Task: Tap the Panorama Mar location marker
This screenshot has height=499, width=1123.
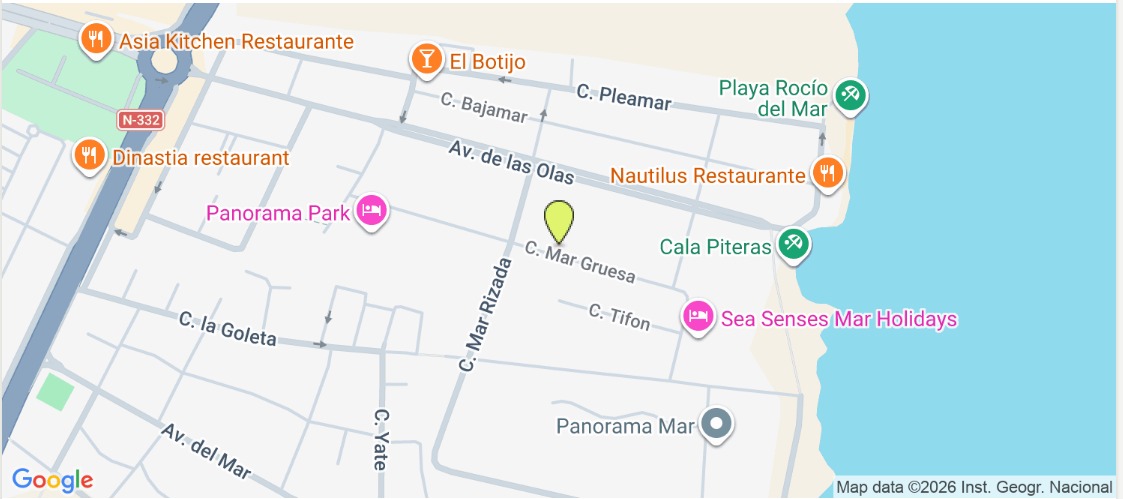Action: (x=716, y=425)
